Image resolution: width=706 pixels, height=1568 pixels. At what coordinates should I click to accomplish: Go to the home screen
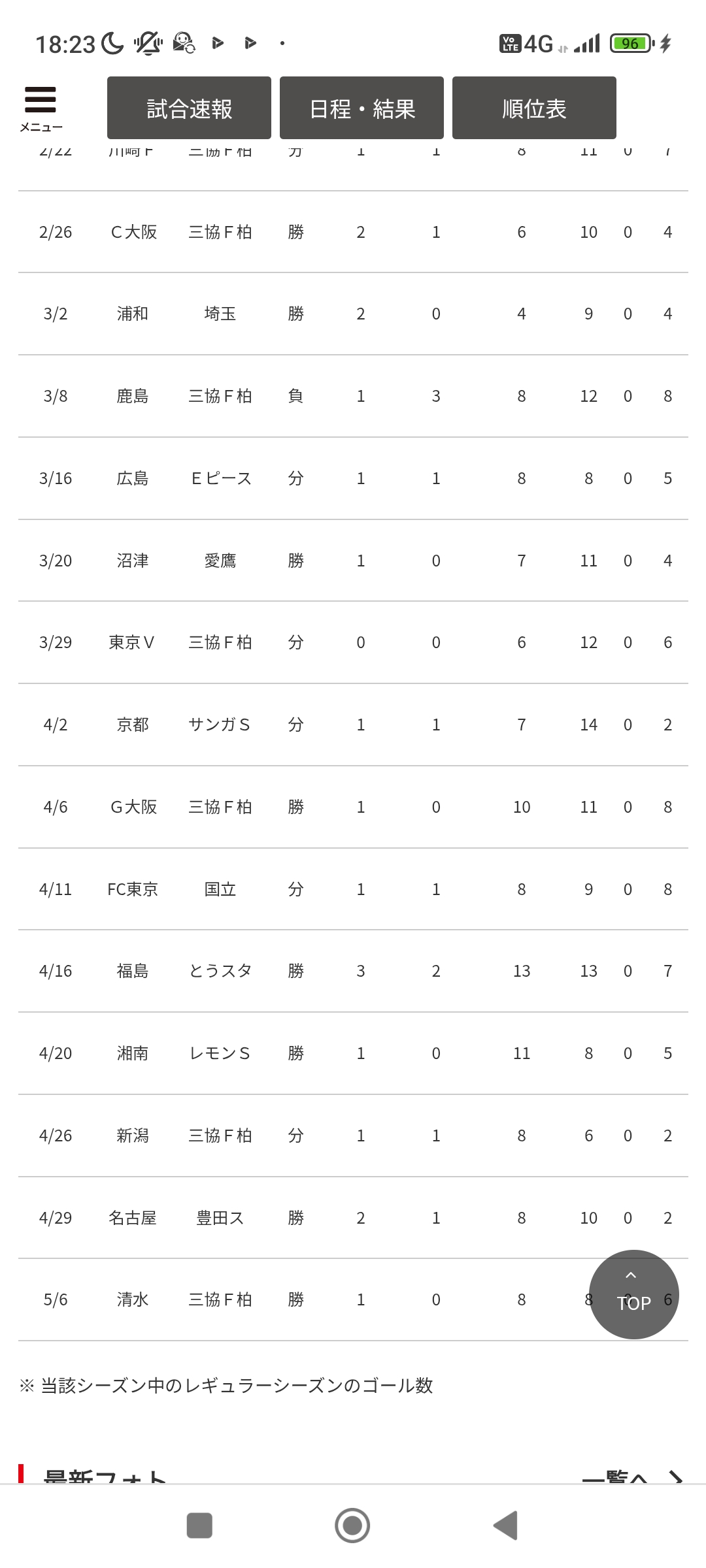(352, 1526)
